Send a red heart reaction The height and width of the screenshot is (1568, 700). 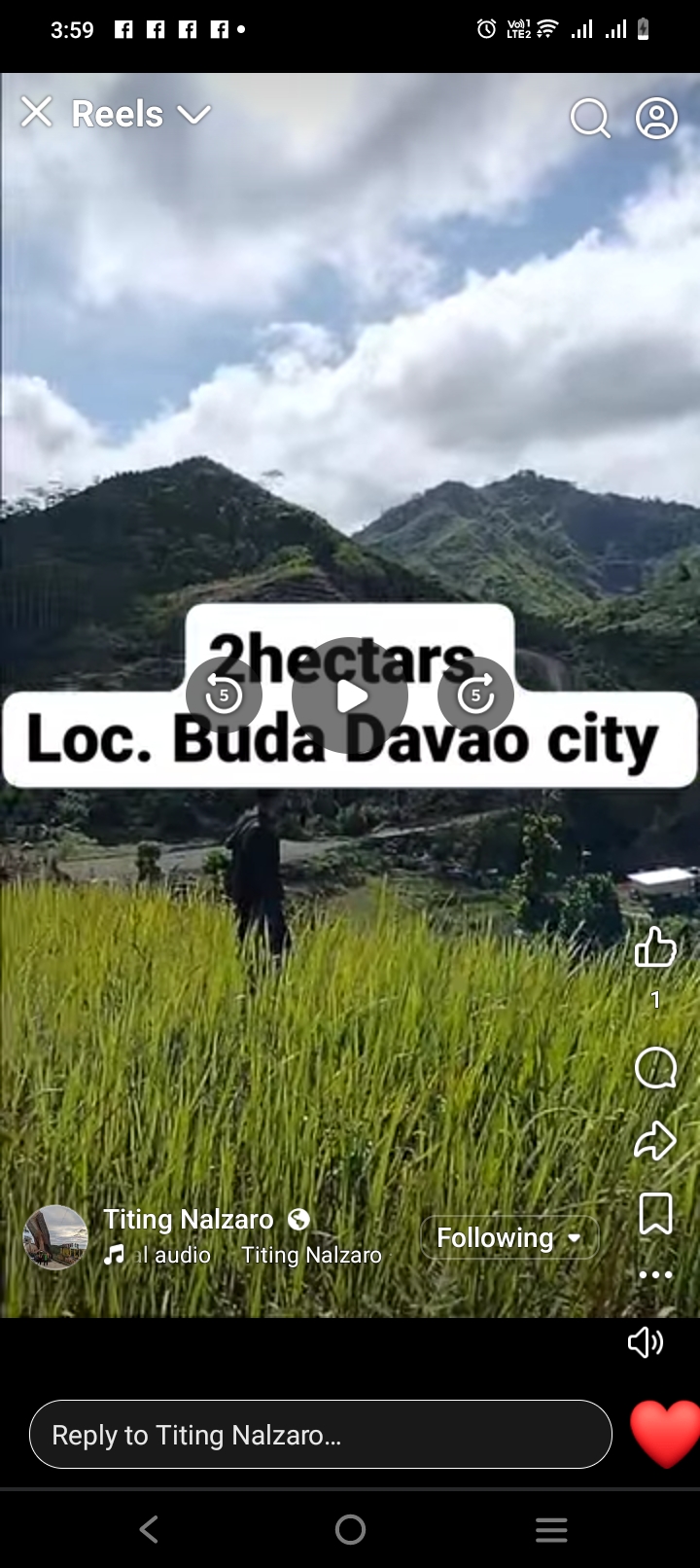[x=665, y=1434]
